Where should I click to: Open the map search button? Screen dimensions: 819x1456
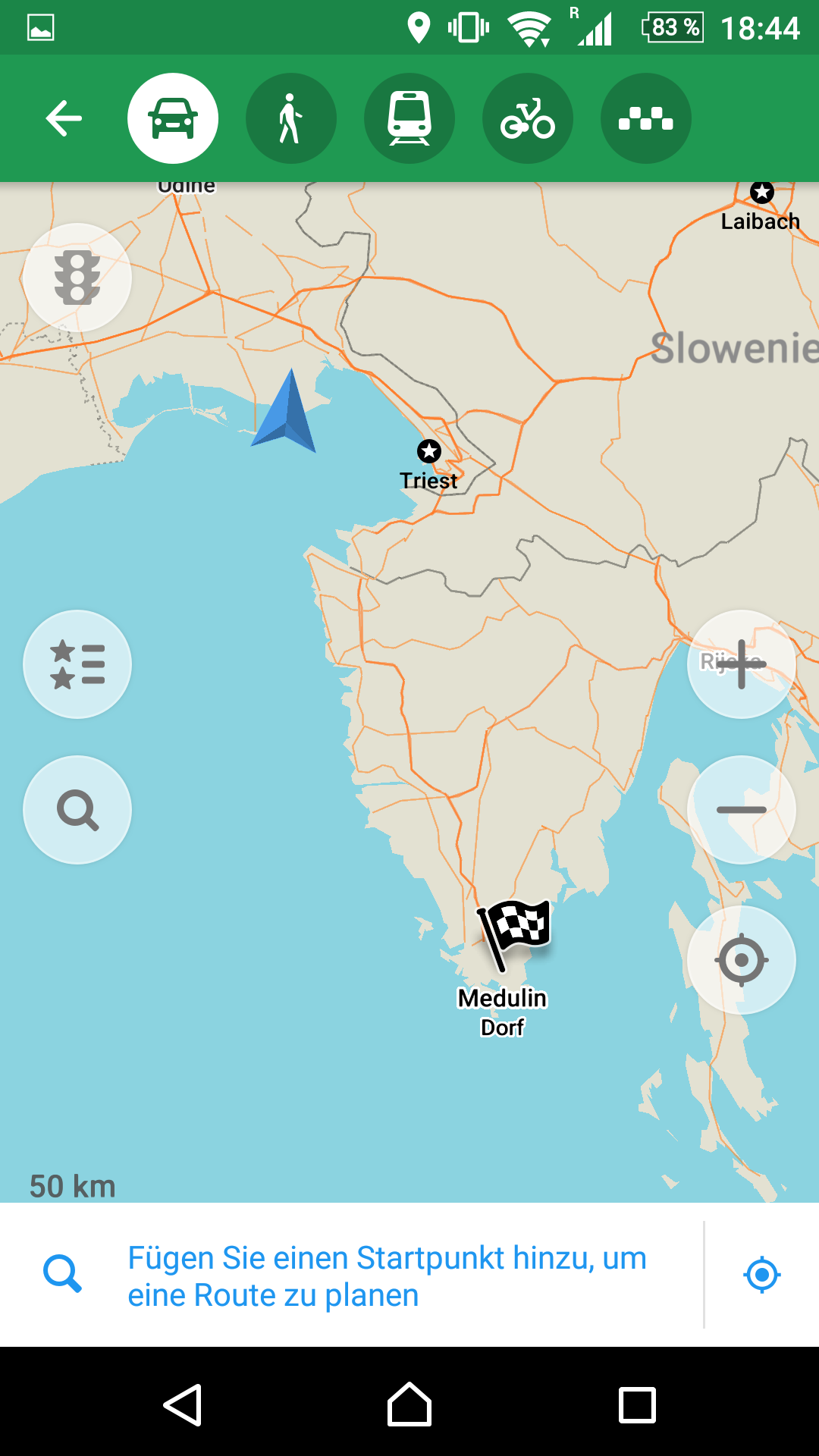(77, 810)
